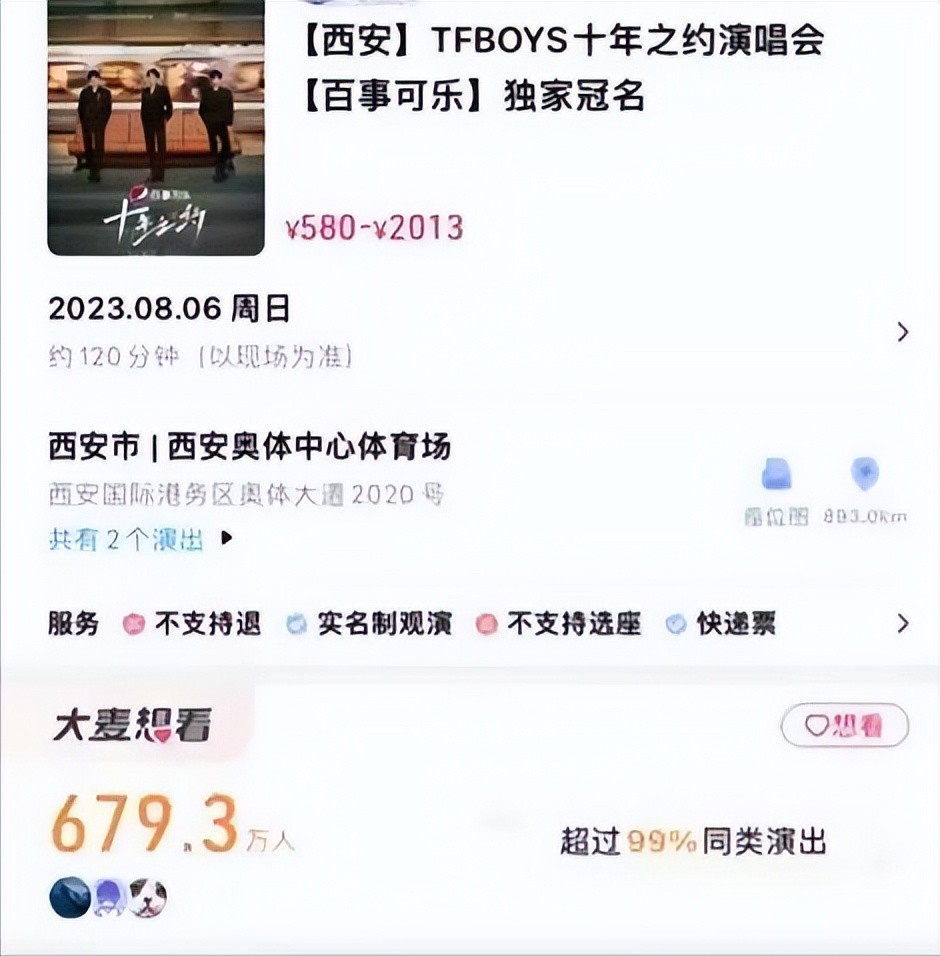This screenshot has height=956, width=940.
Task: View the TFBOYS concert poster thumbnail
Action: [x=156, y=127]
